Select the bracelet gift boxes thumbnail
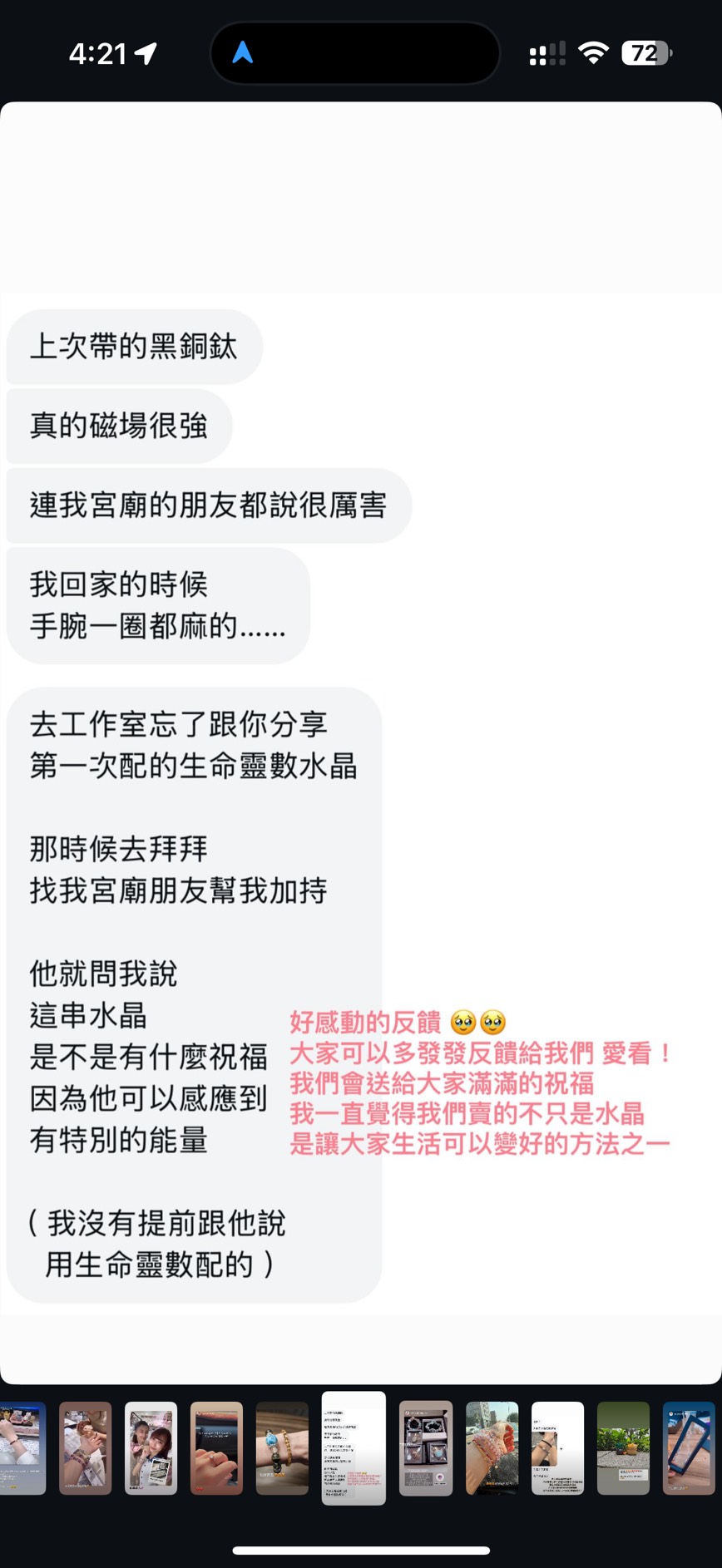The height and width of the screenshot is (1568, 722). pyautogui.click(x=426, y=1447)
